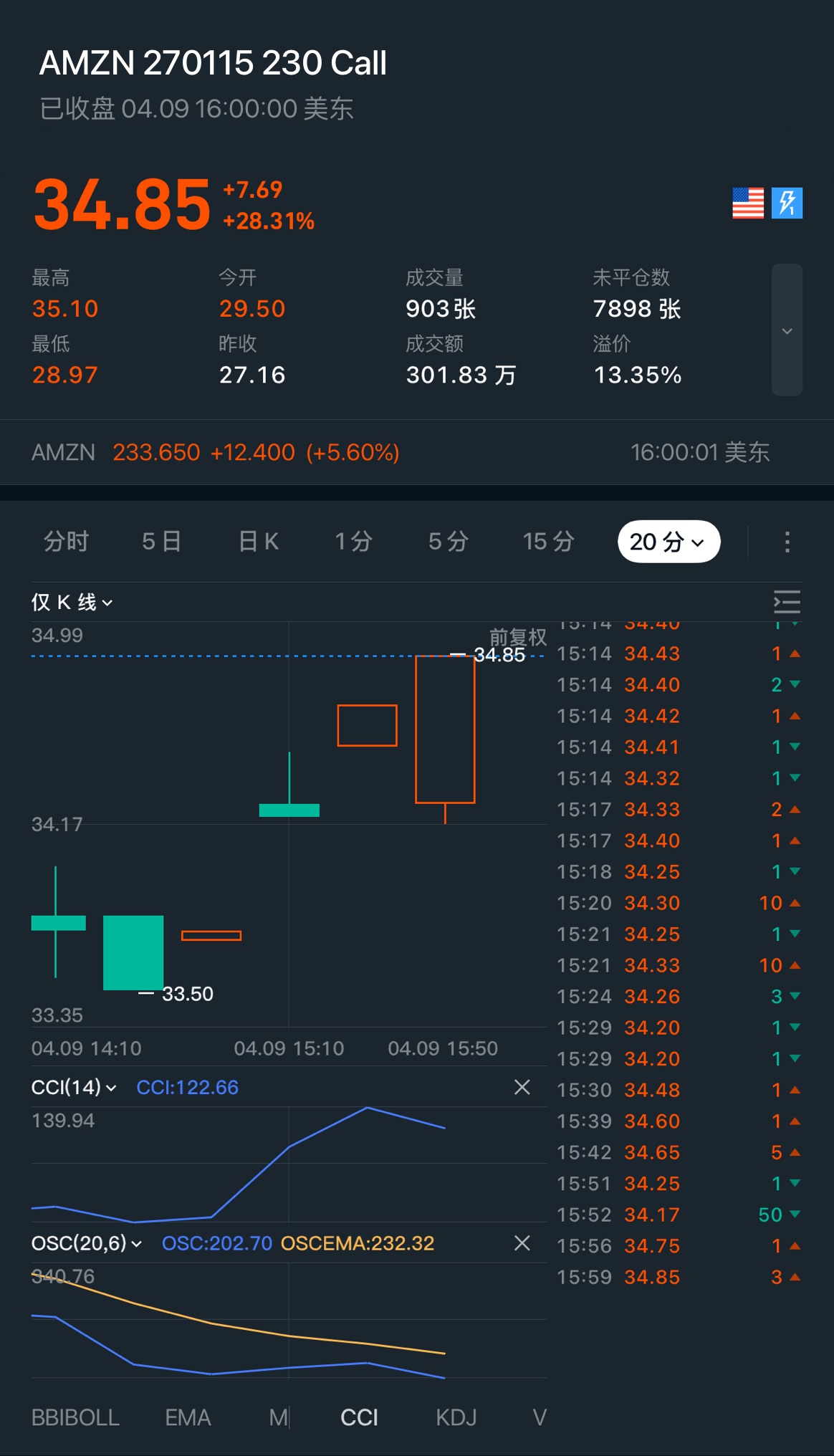Open the chart overflow menu

pyautogui.click(x=787, y=542)
